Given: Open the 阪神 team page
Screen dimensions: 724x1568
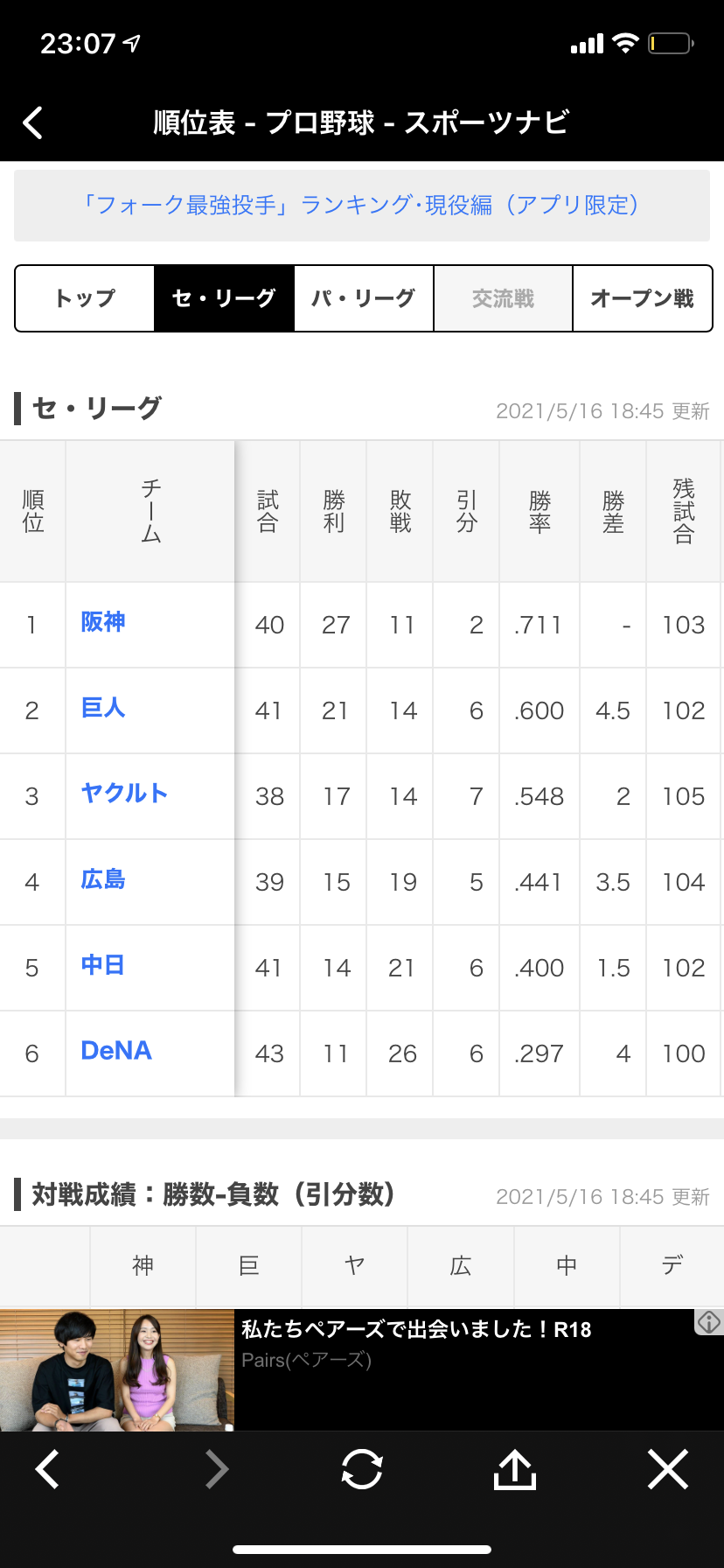Looking at the screenshot, I should (x=103, y=622).
